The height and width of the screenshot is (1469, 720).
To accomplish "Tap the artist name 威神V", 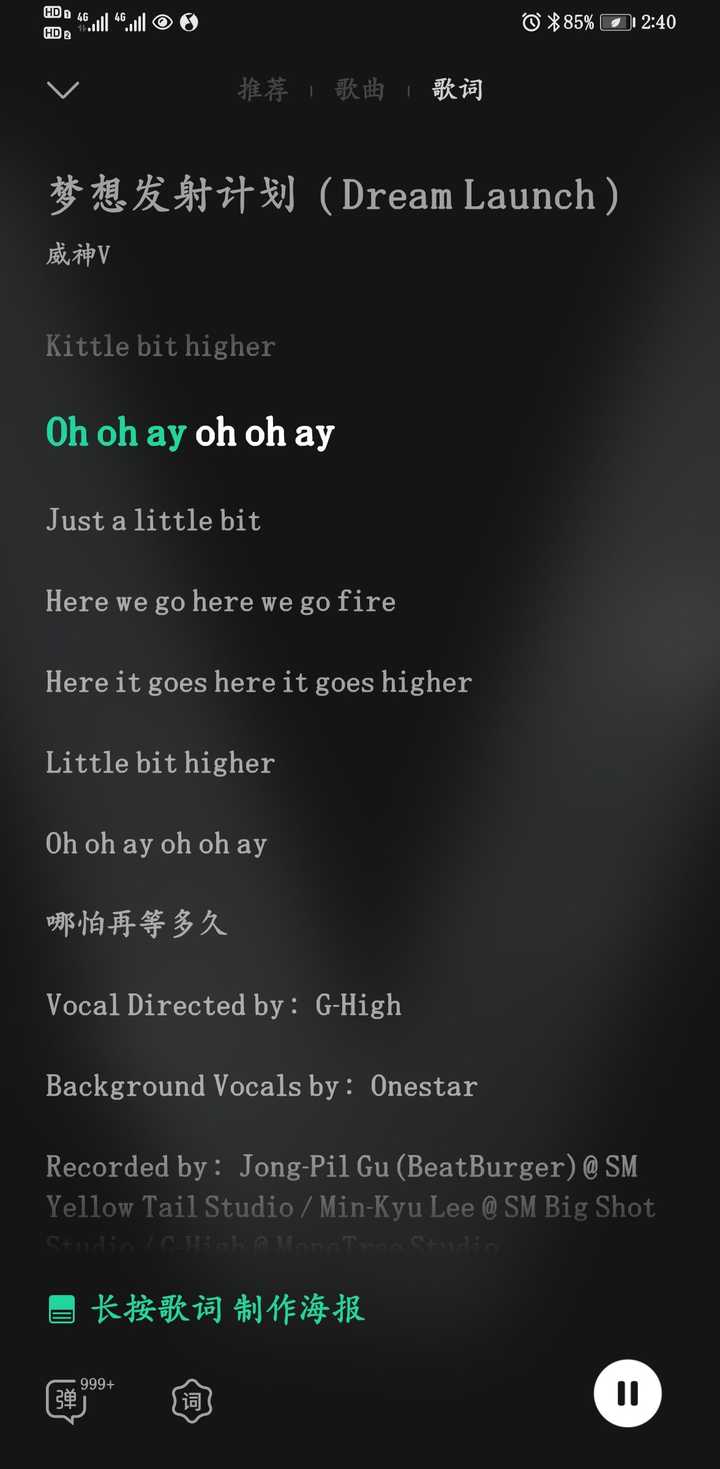I will tap(79, 256).
